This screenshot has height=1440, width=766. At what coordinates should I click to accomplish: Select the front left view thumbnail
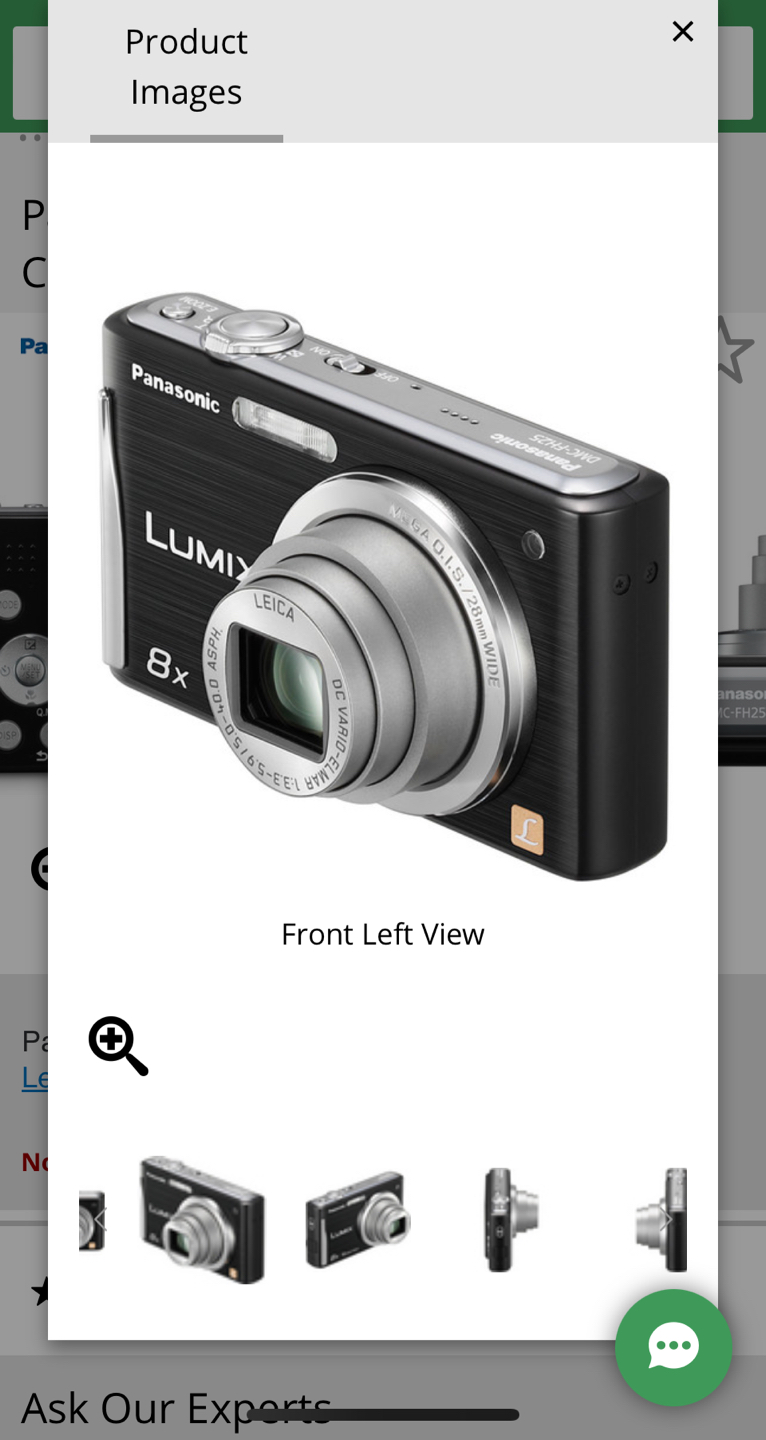click(x=203, y=1220)
